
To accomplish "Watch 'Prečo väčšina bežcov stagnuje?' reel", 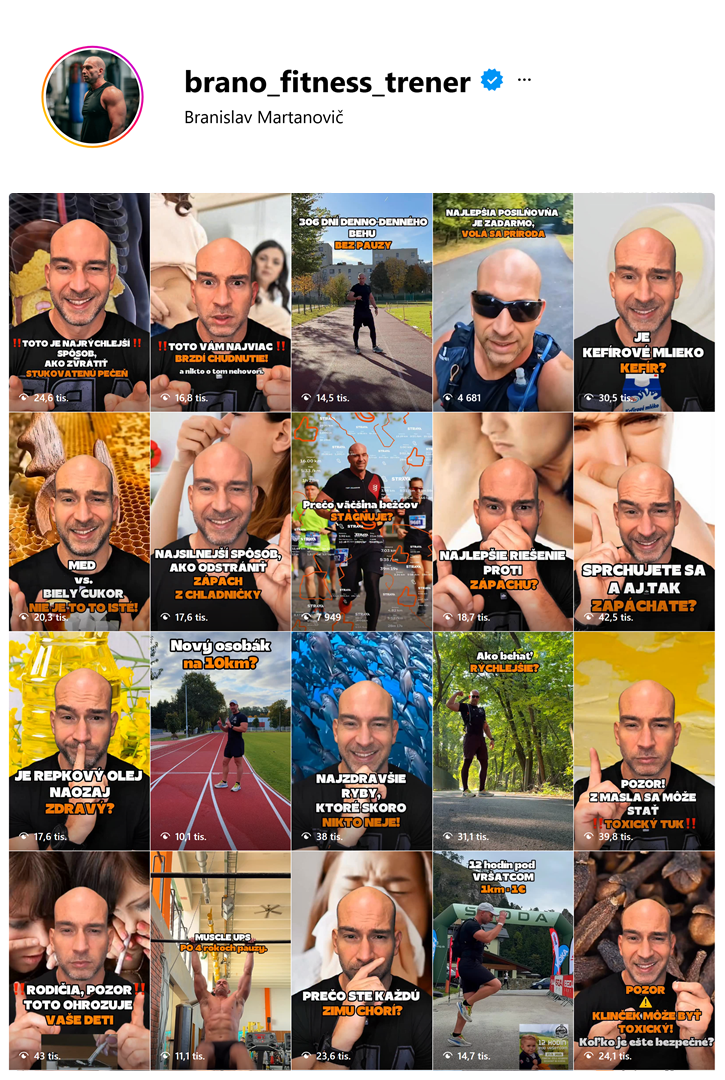I will click(x=362, y=521).
